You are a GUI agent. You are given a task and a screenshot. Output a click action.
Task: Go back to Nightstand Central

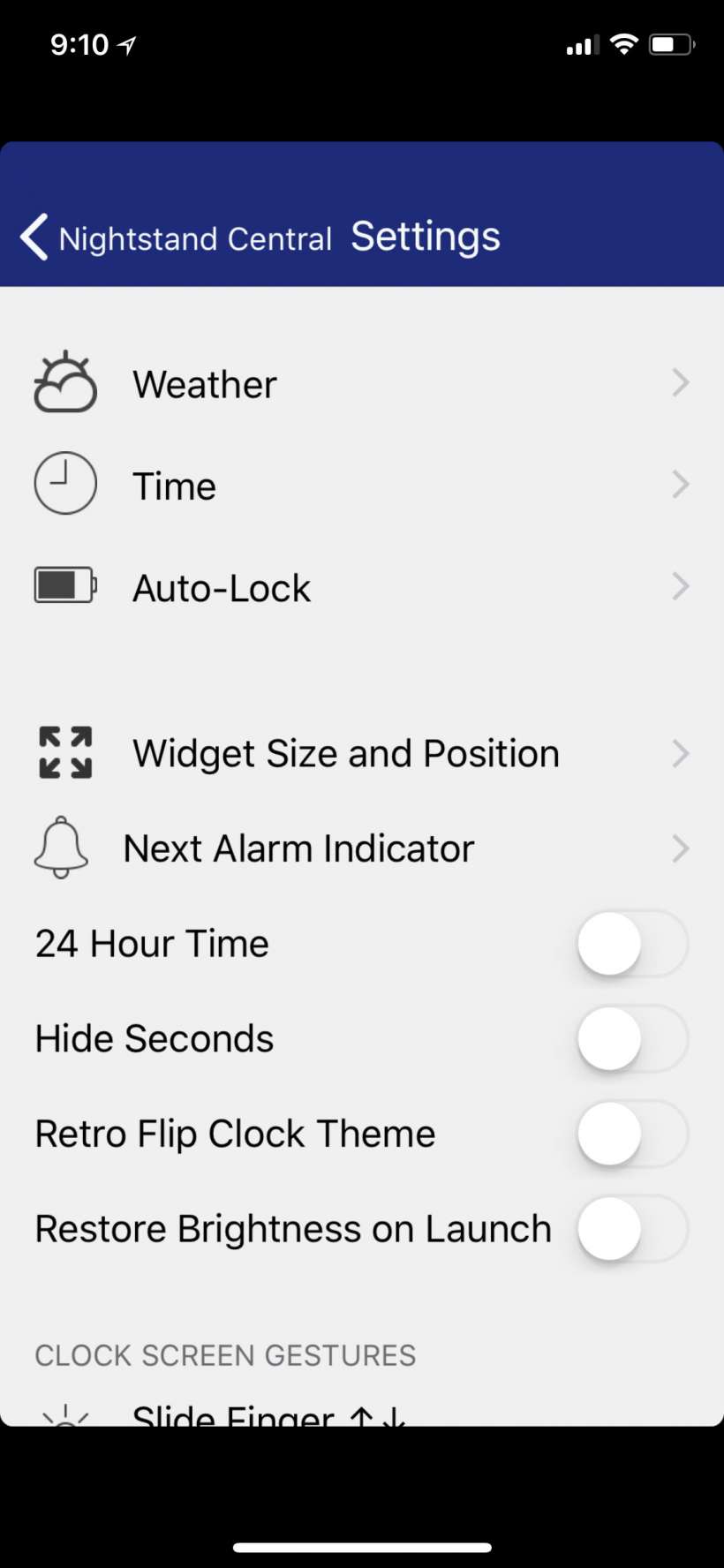tap(177, 237)
